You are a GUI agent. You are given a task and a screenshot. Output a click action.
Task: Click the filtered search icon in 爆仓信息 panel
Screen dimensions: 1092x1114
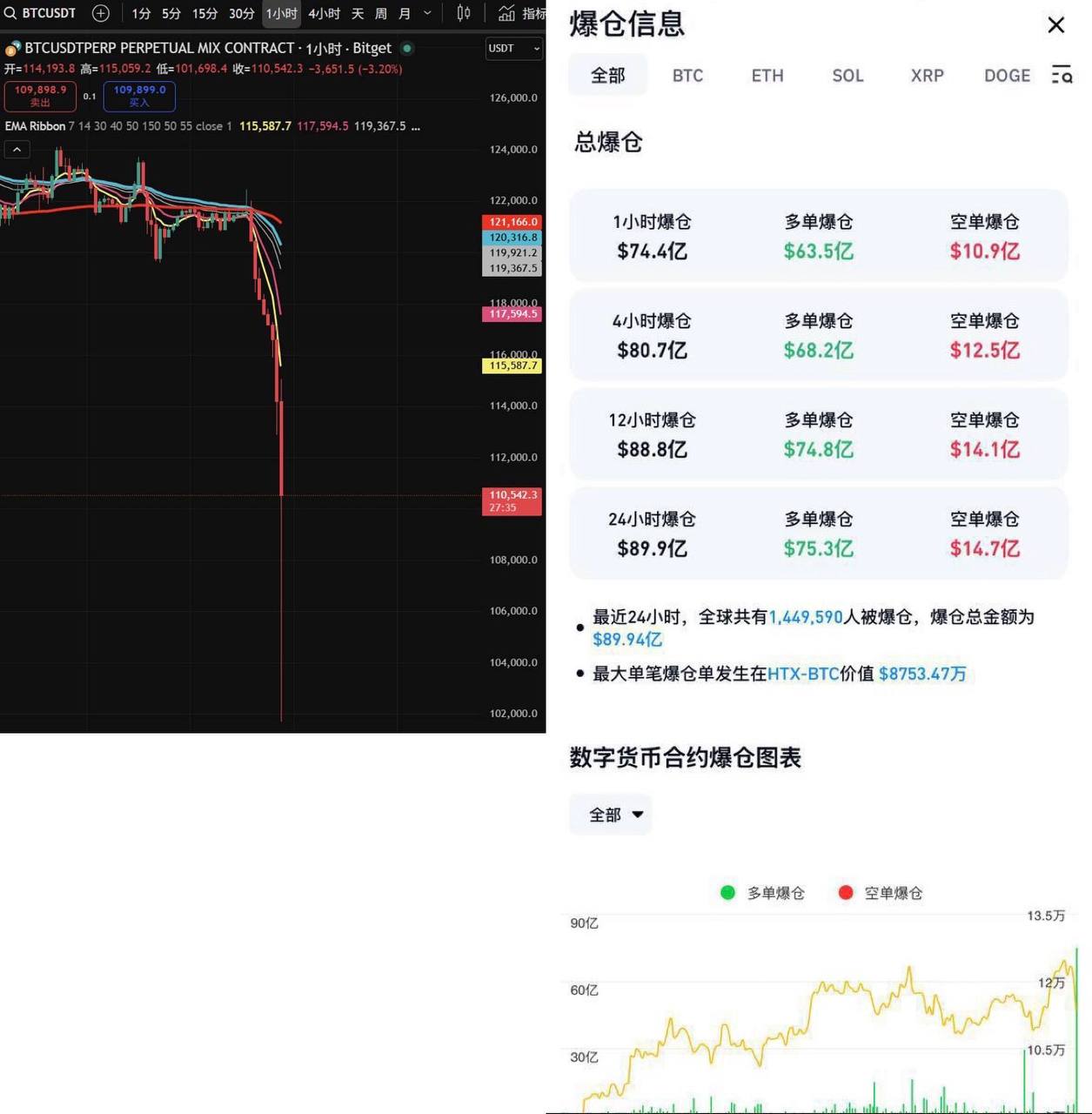[x=1062, y=76]
